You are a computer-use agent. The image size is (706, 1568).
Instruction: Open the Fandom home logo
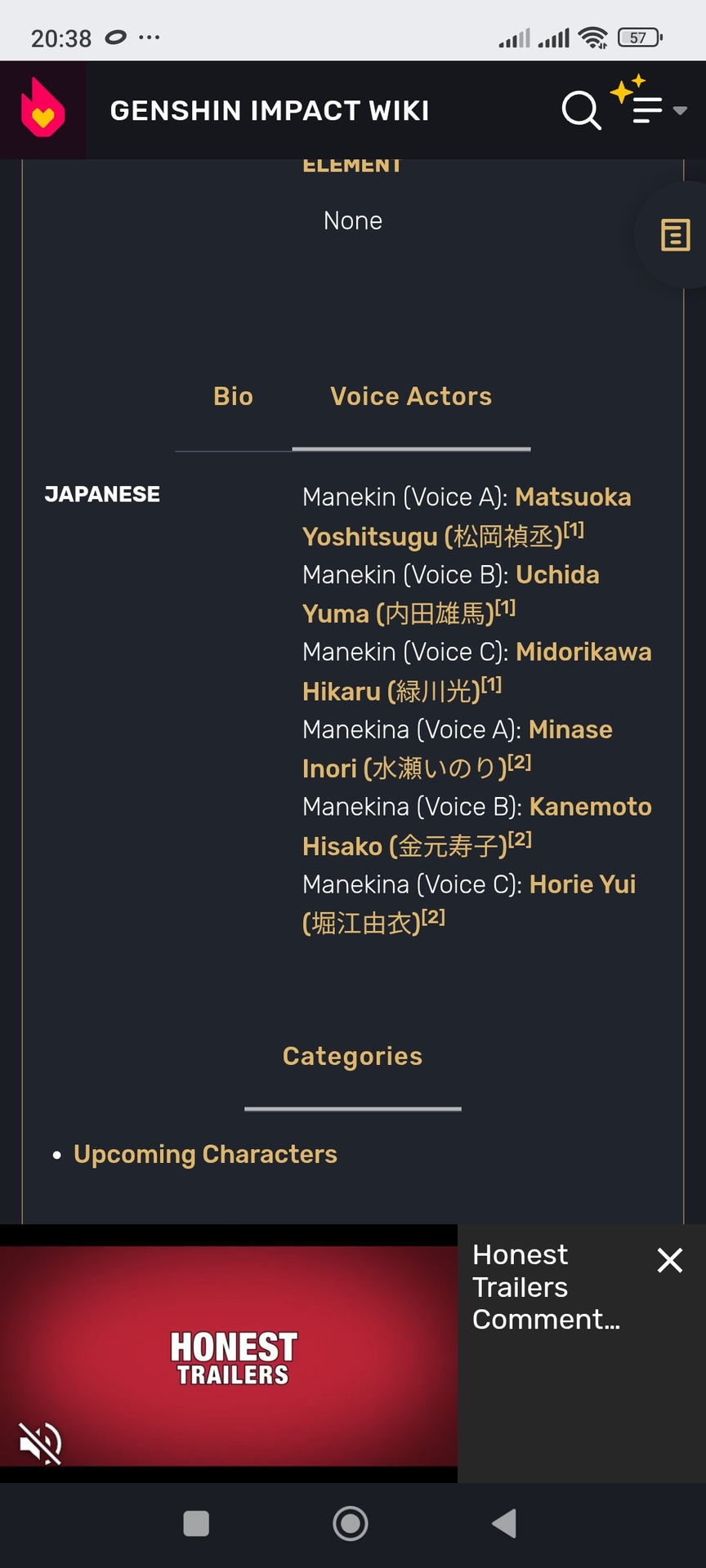coord(42,110)
